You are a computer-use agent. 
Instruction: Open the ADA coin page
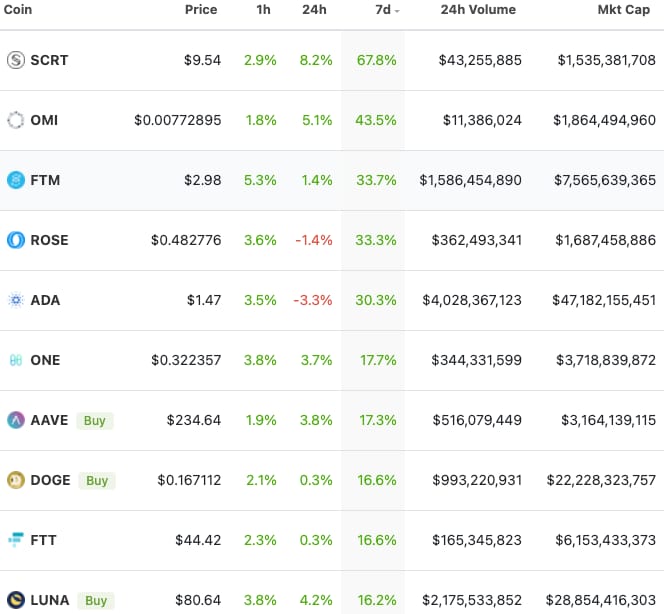click(x=45, y=300)
